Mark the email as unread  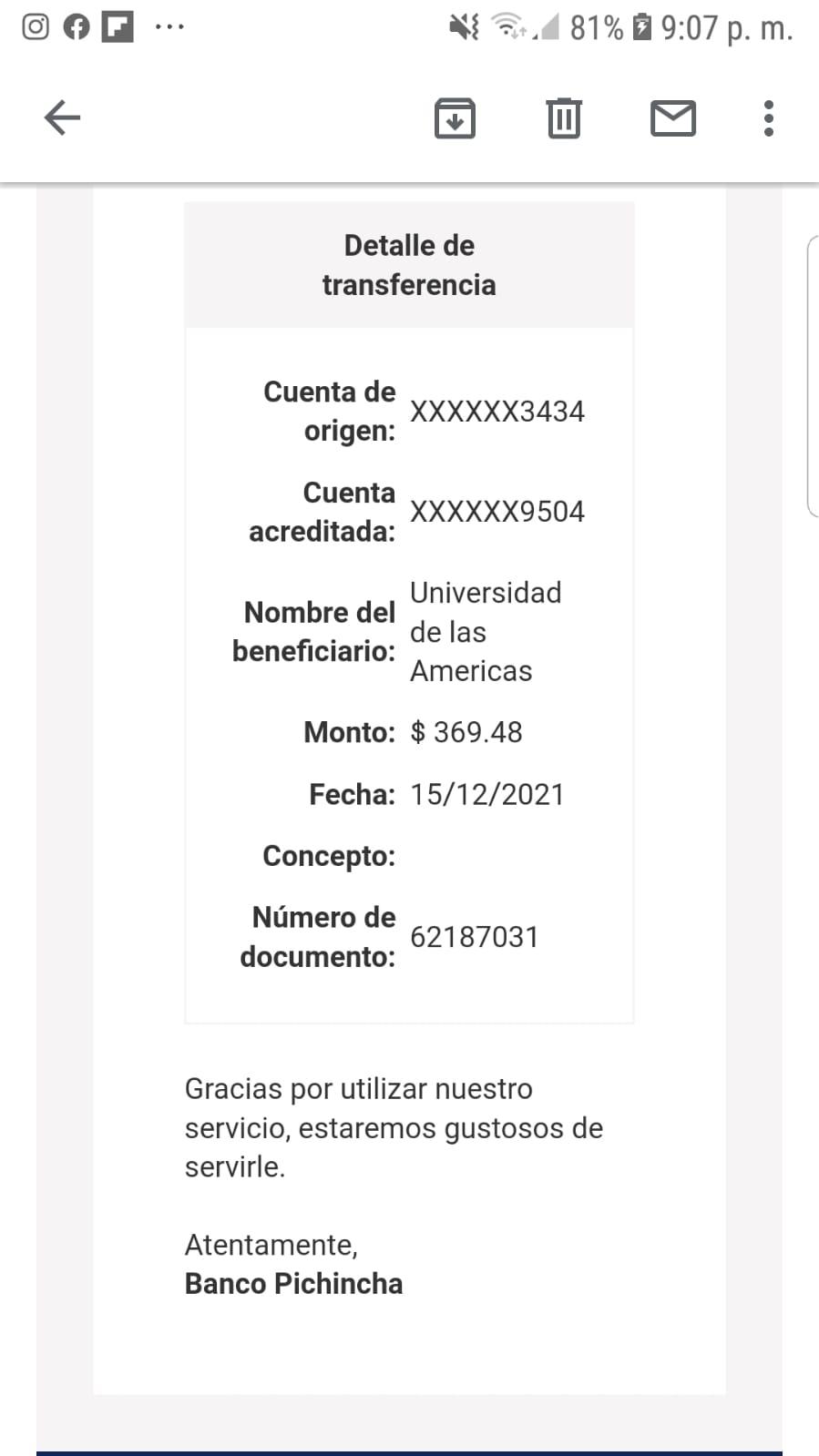tap(673, 118)
